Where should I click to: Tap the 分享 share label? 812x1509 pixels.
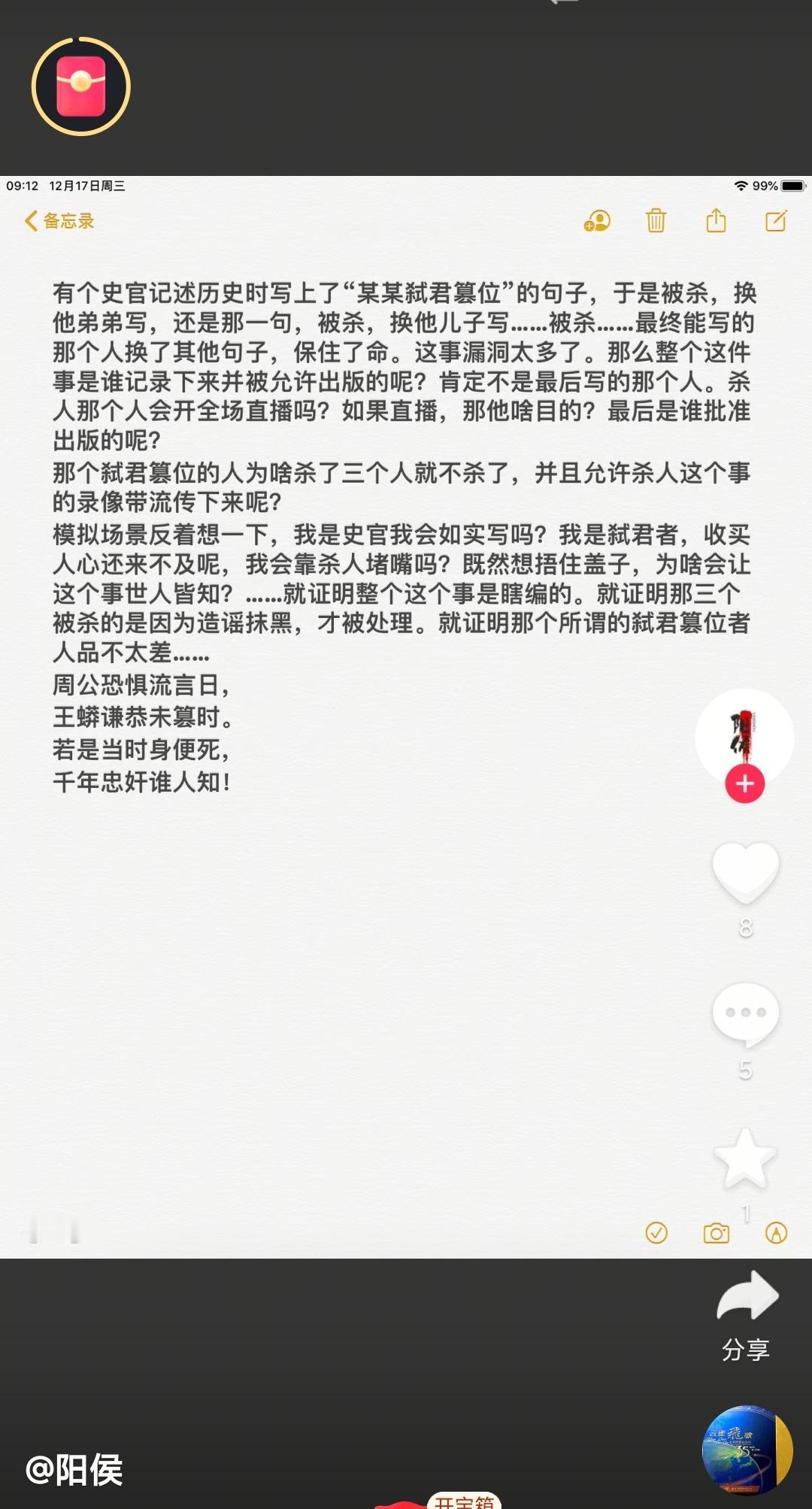pos(745,1350)
